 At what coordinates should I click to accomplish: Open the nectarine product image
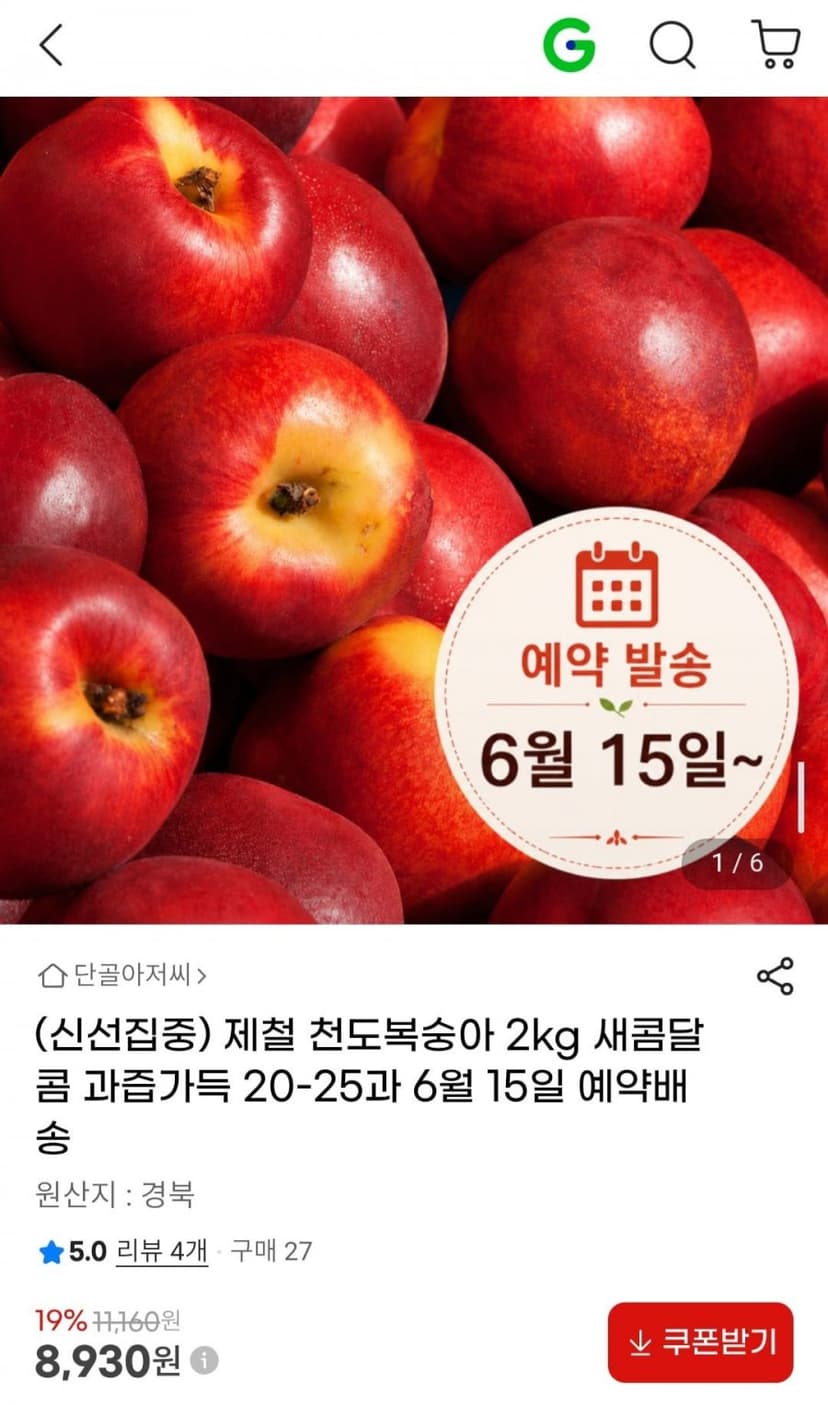414,510
